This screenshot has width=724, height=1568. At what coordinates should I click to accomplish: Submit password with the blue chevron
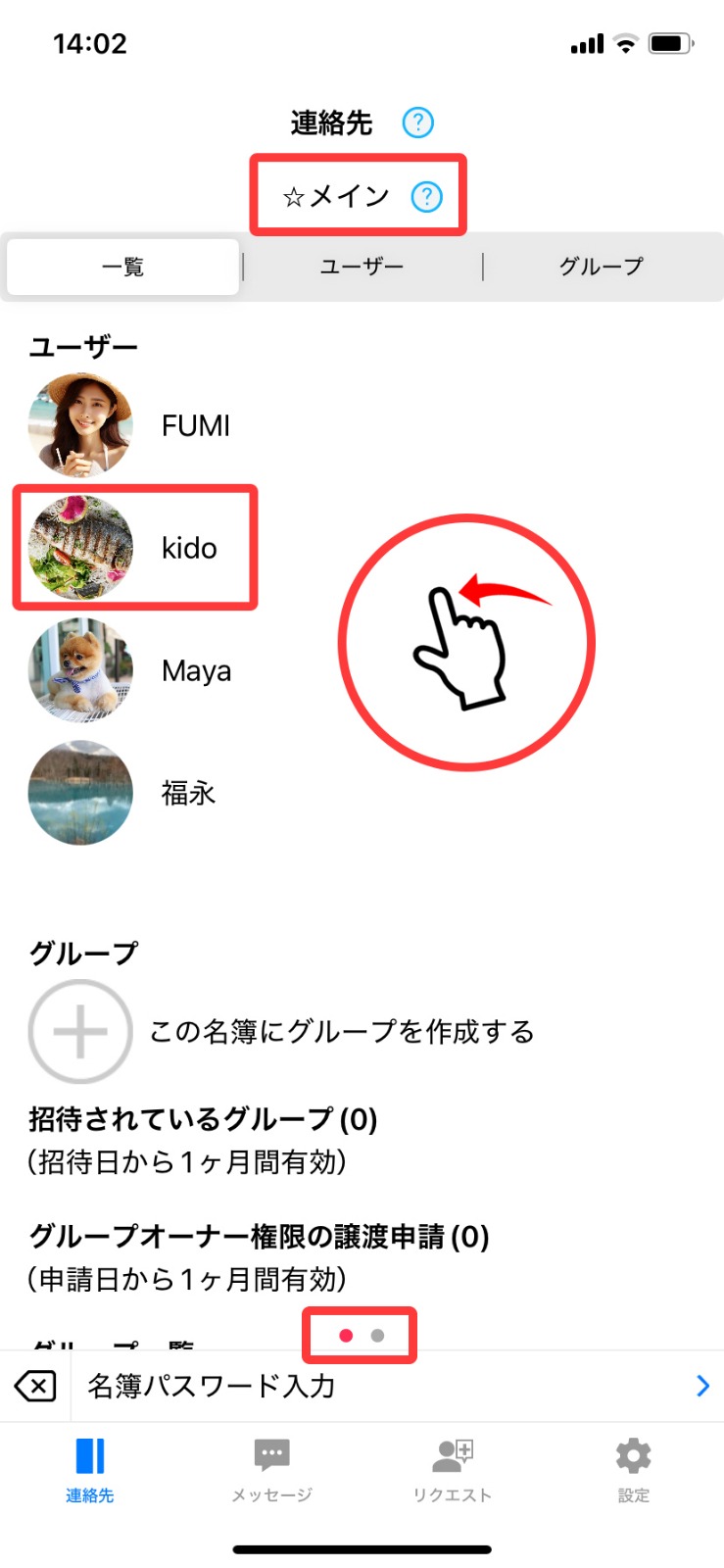[x=701, y=1386]
